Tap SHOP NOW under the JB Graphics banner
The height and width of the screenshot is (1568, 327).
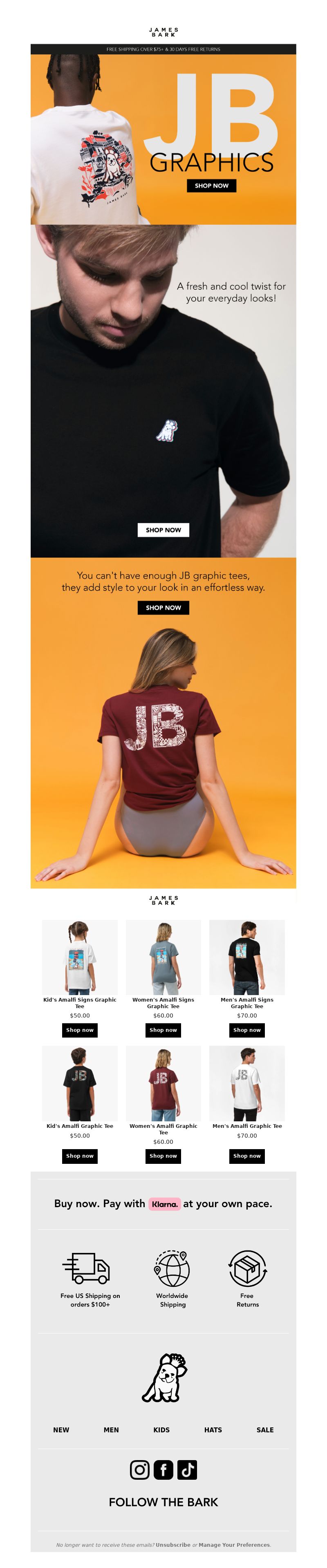211,186
